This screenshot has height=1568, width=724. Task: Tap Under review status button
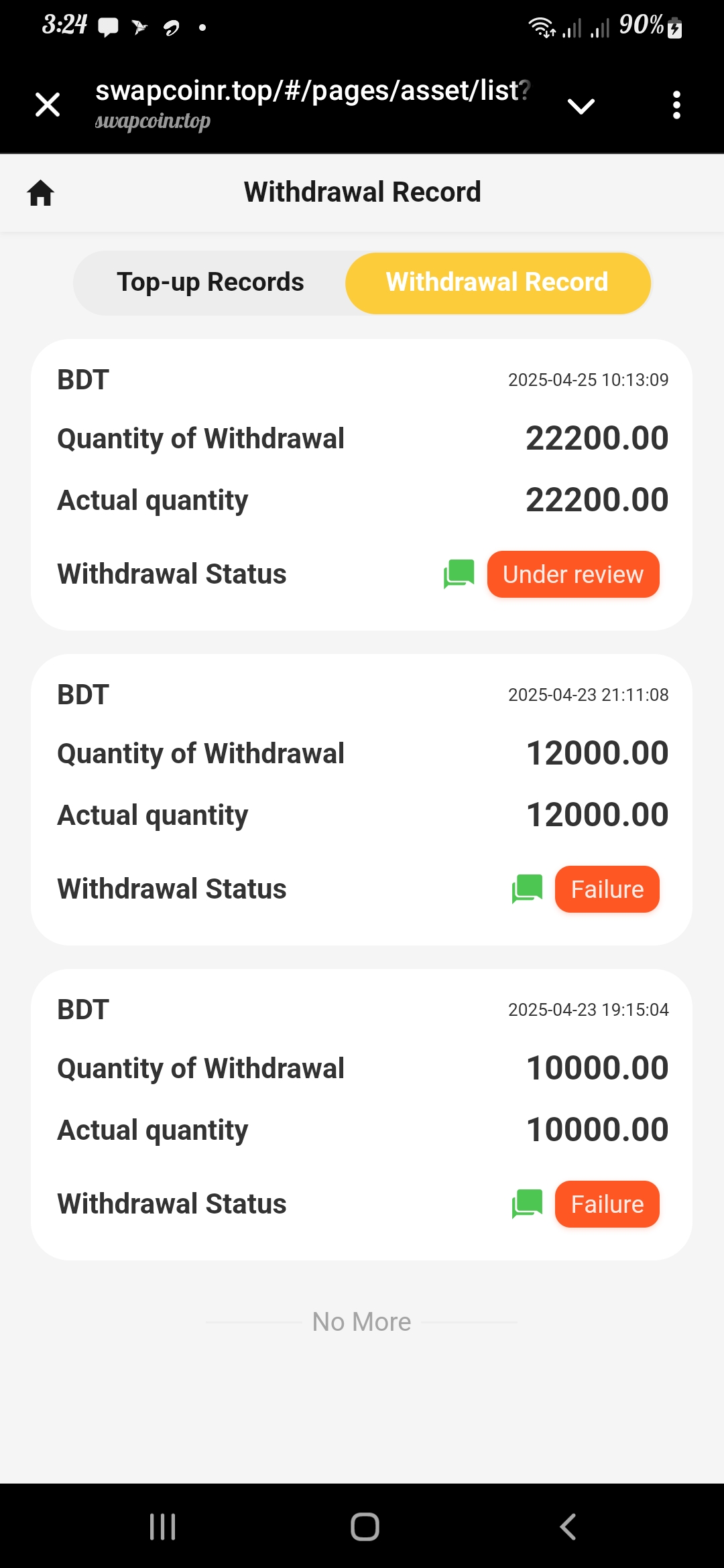(x=573, y=574)
